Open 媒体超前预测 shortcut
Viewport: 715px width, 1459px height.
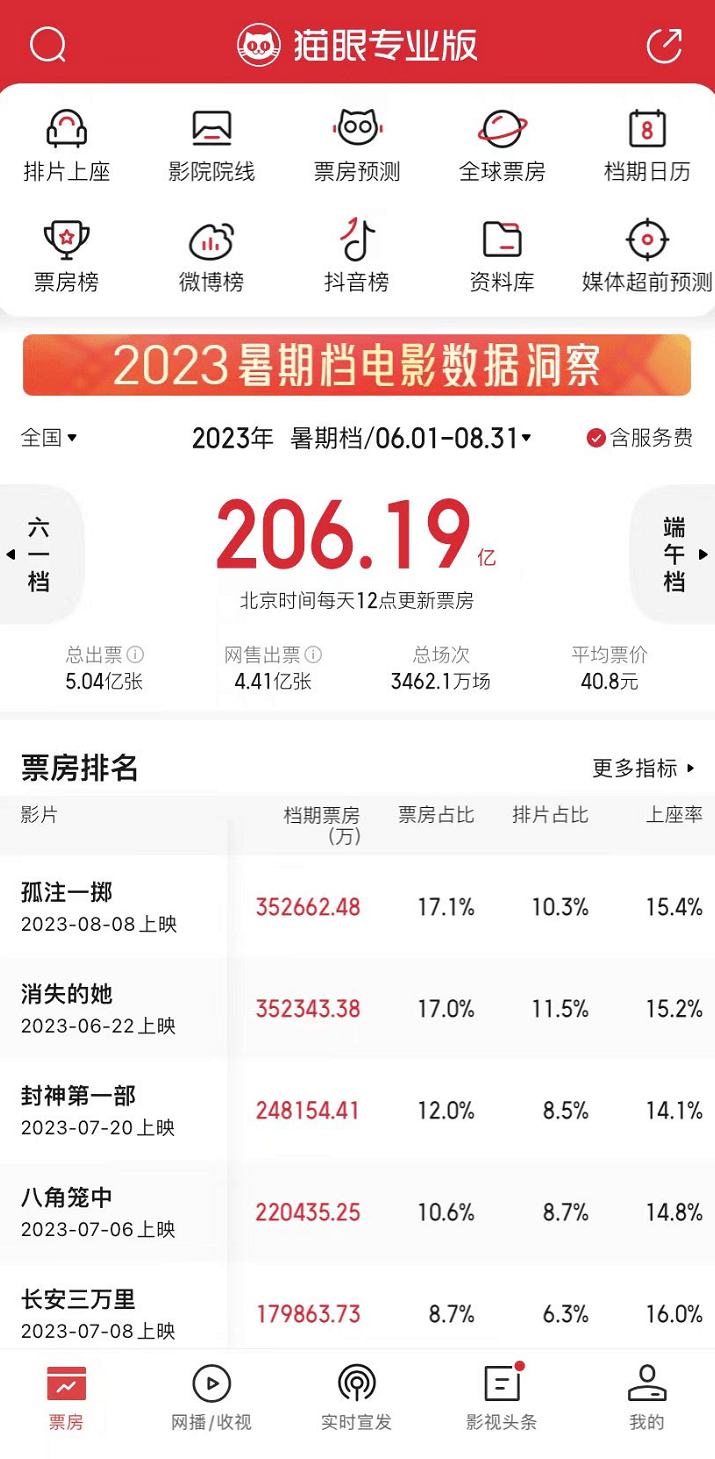pos(647,257)
